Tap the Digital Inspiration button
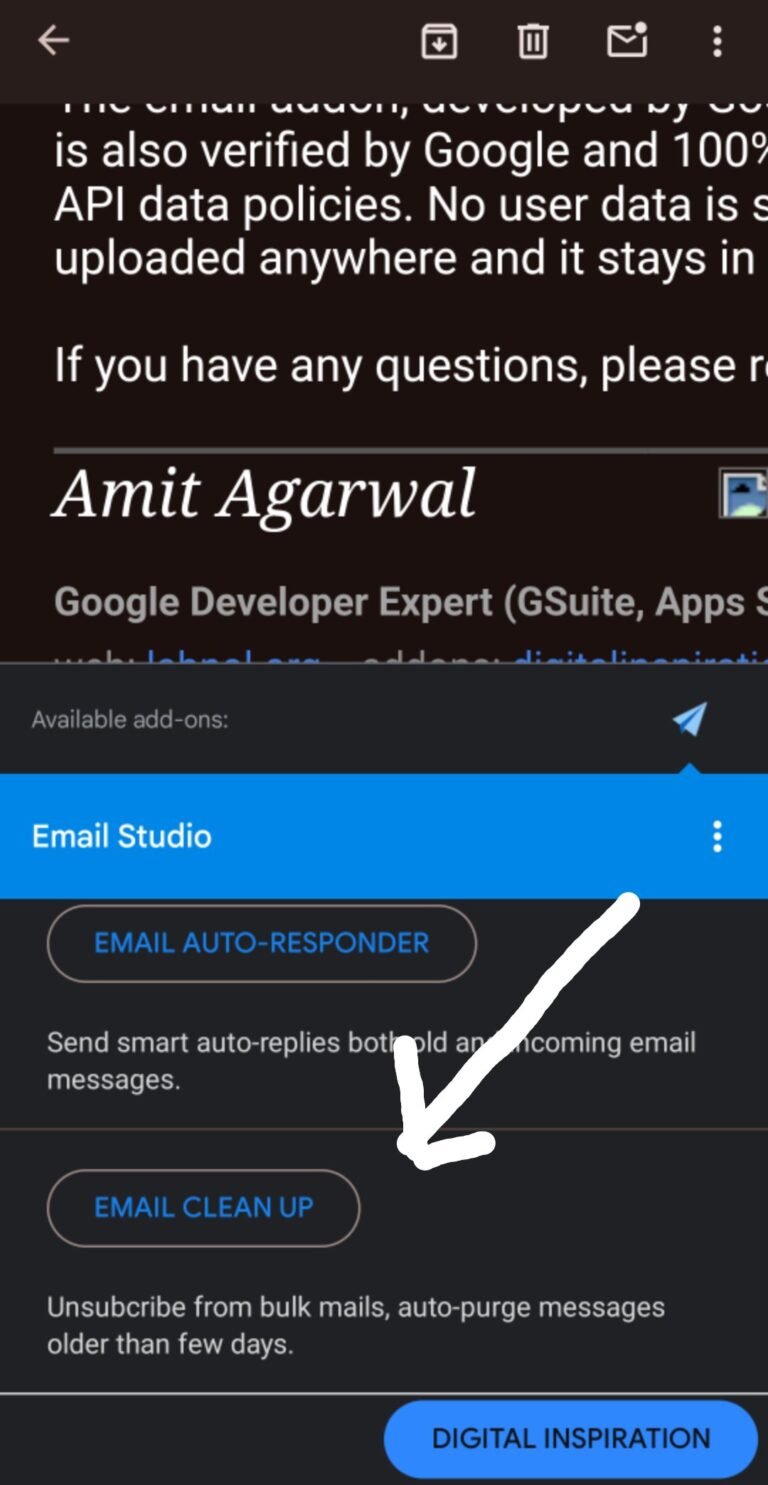Viewport: 768px width, 1485px height. pos(570,1438)
